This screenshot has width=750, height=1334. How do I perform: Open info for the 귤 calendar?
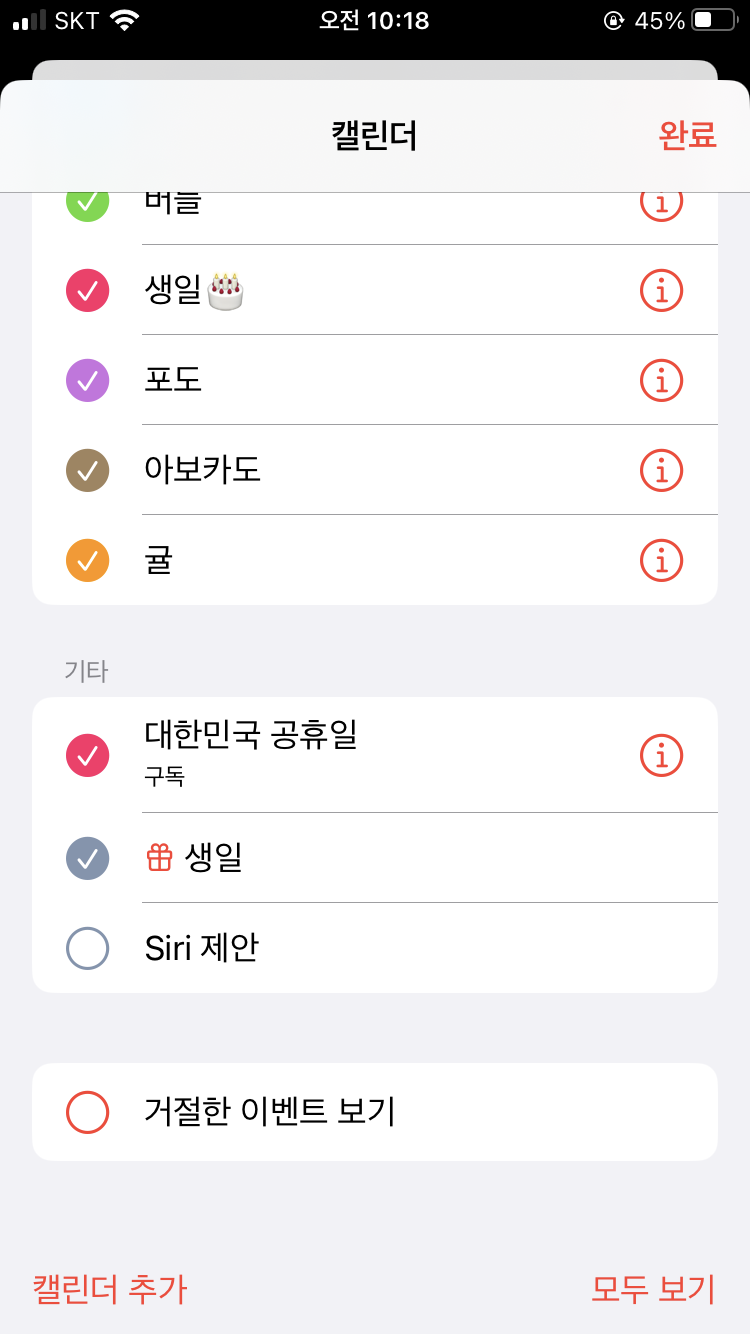tap(661, 560)
